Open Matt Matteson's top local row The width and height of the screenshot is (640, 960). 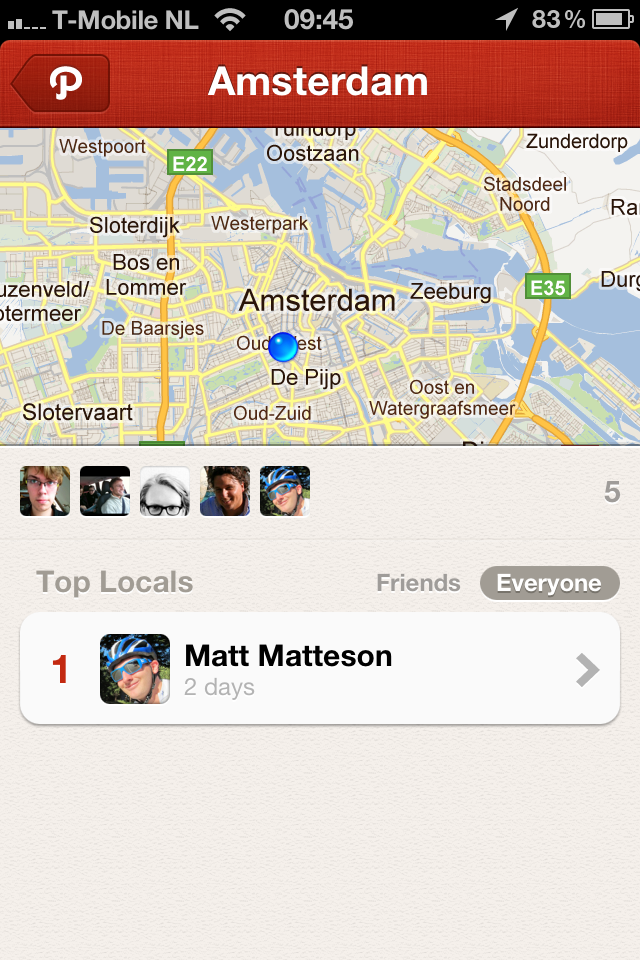pyautogui.click(x=320, y=669)
